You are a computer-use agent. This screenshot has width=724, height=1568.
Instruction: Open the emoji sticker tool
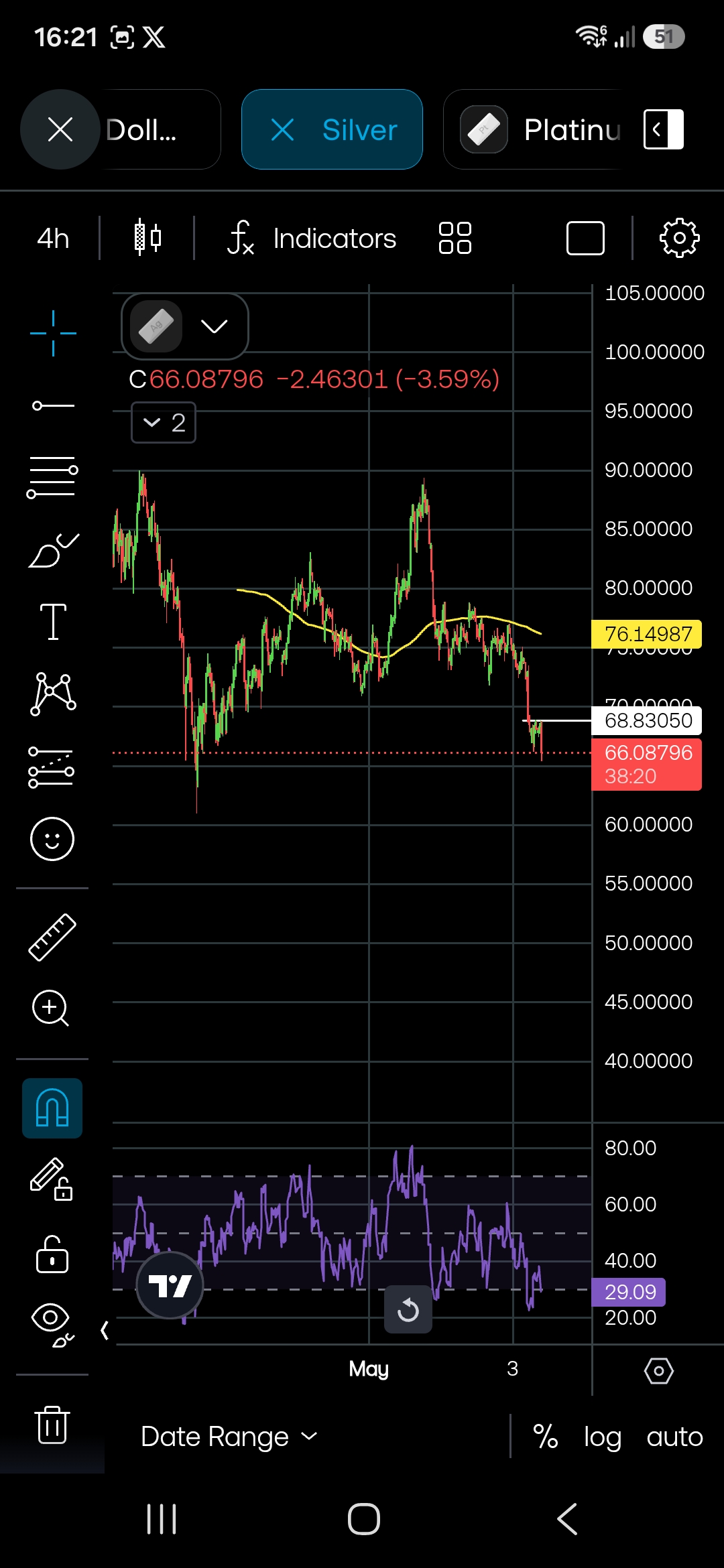point(52,839)
